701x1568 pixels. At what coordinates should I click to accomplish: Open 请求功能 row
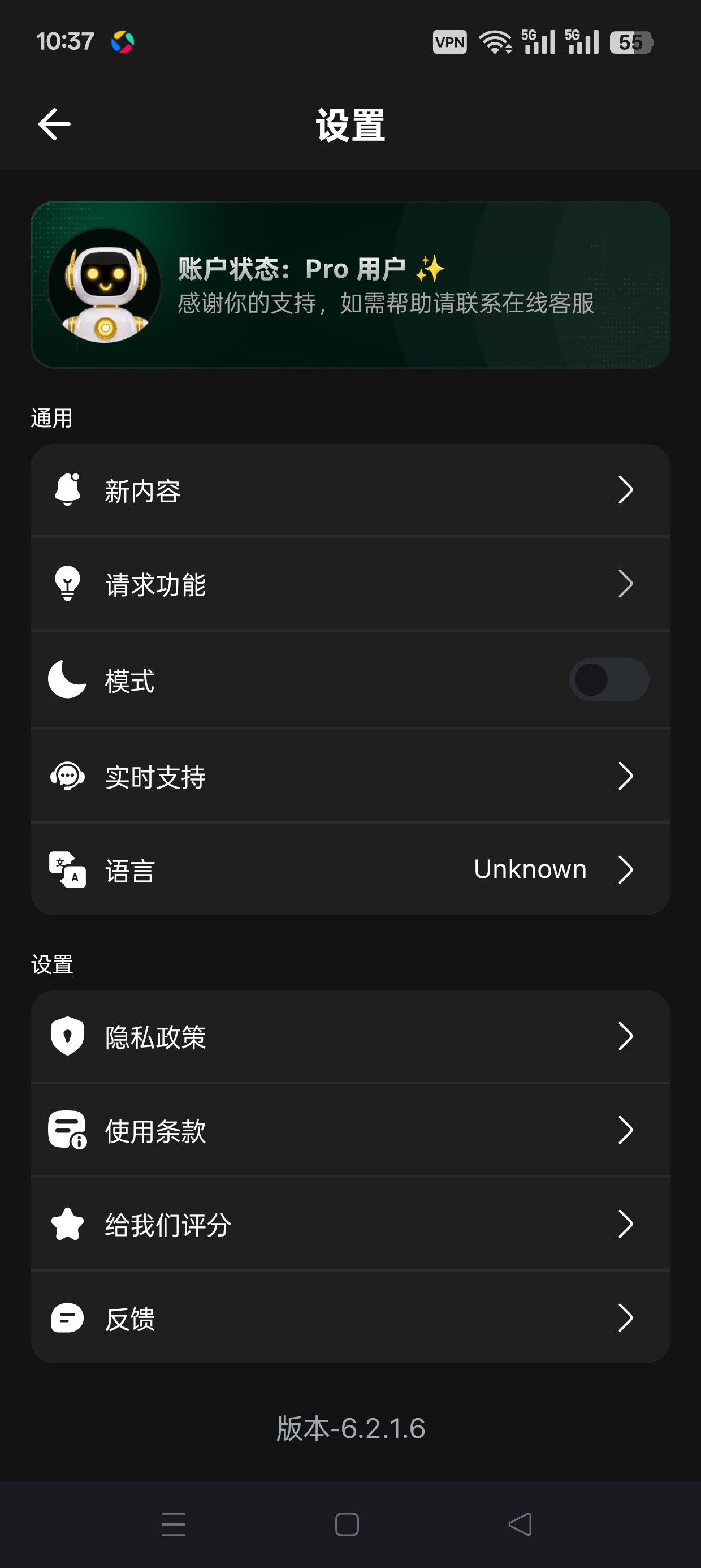350,584
